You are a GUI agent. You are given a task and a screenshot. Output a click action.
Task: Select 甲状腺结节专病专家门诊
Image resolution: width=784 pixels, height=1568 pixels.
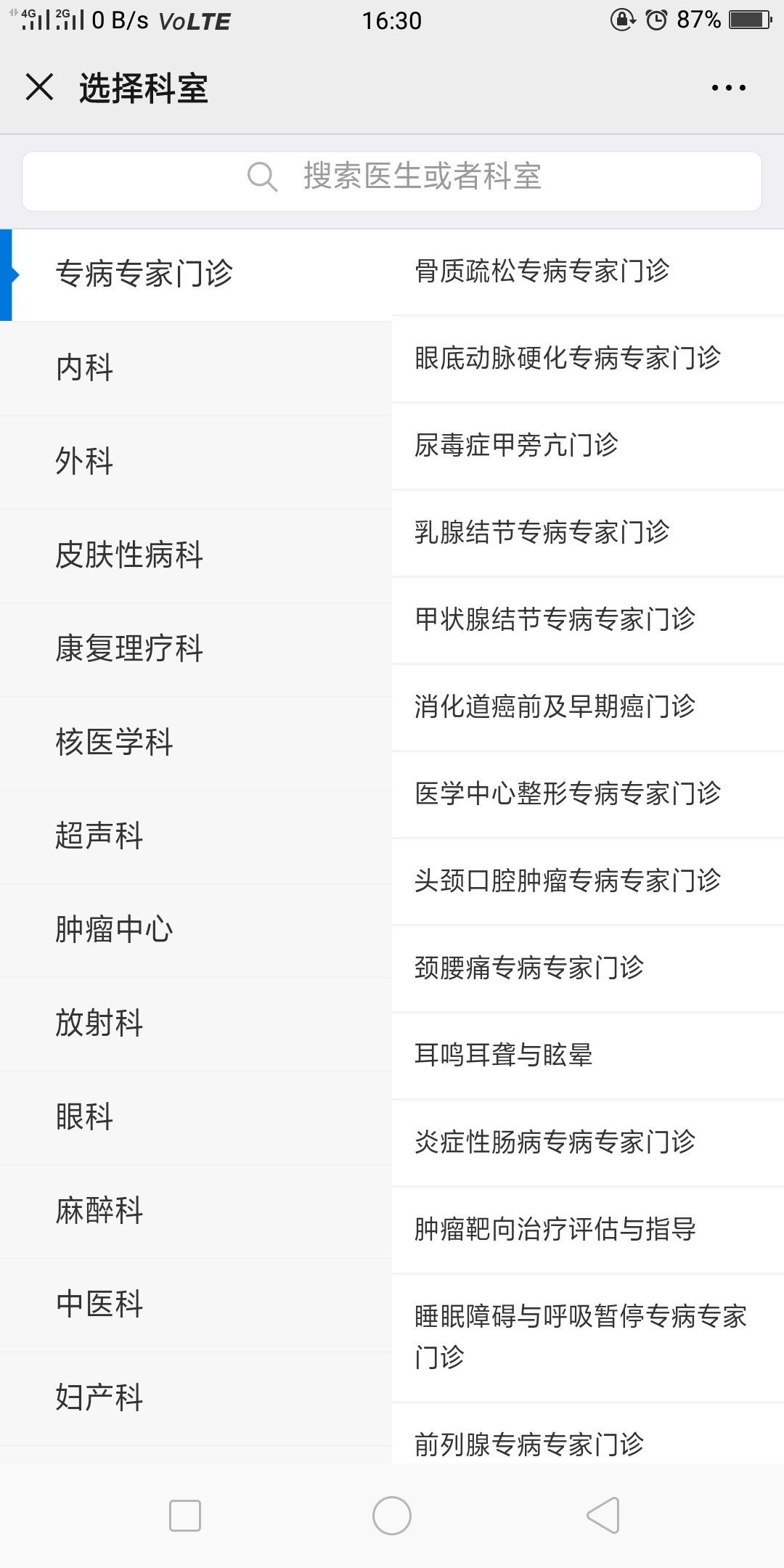pyautogui.click(x=588, y=620)
